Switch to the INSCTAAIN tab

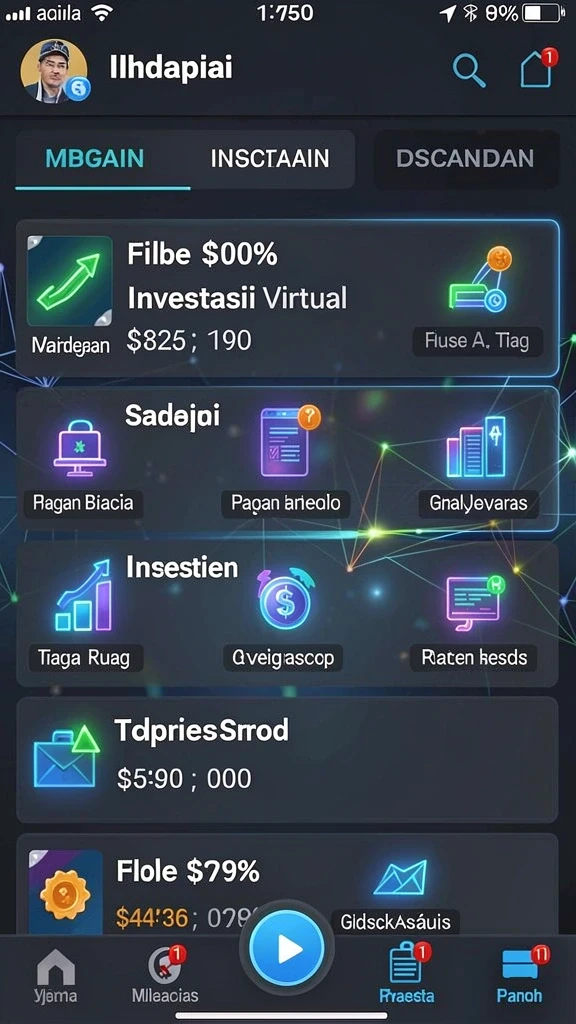click(270, 159)
